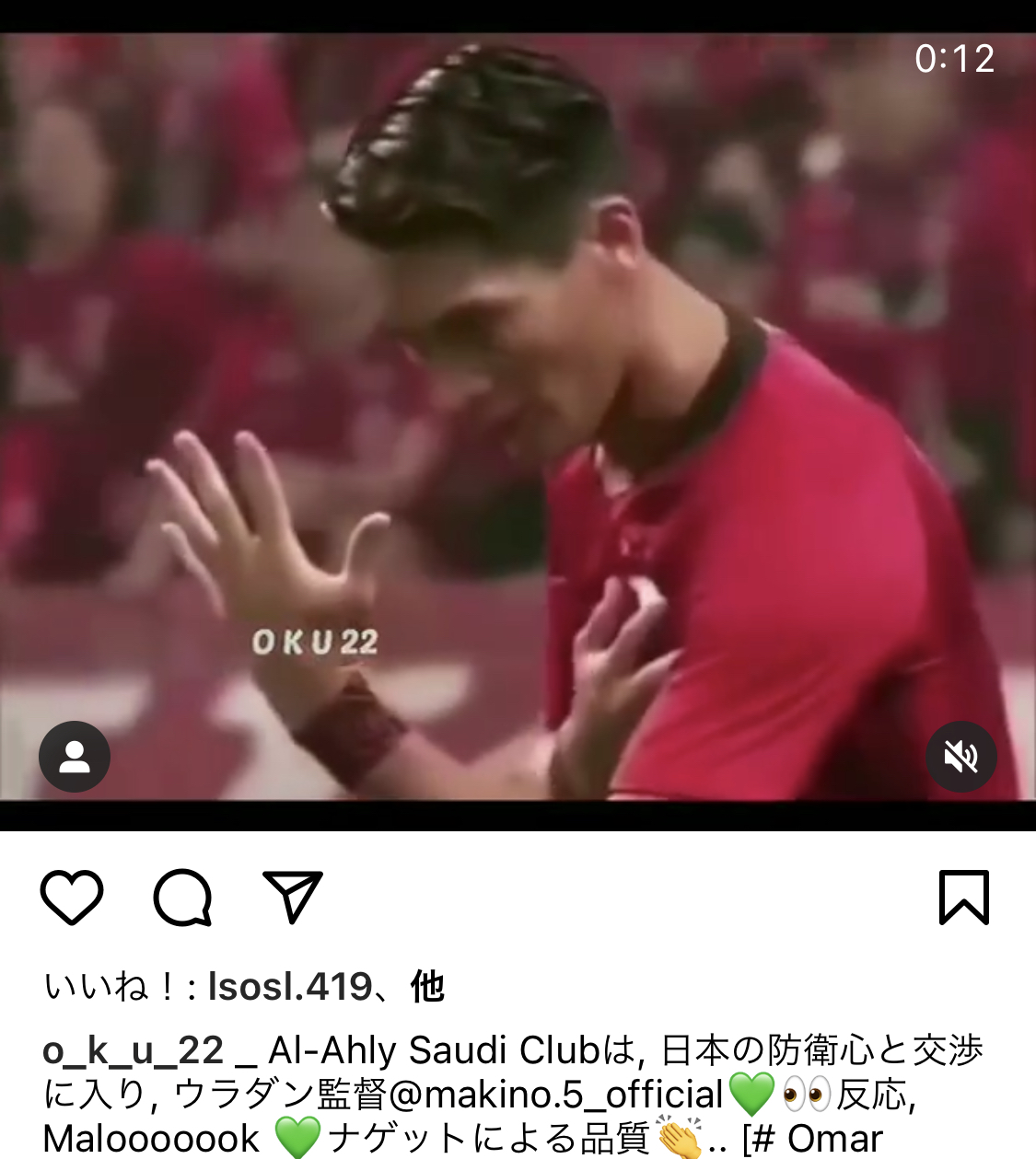Open the @makino.5_official mention
This screenshot has height=1159, width=1036.
556,1095
